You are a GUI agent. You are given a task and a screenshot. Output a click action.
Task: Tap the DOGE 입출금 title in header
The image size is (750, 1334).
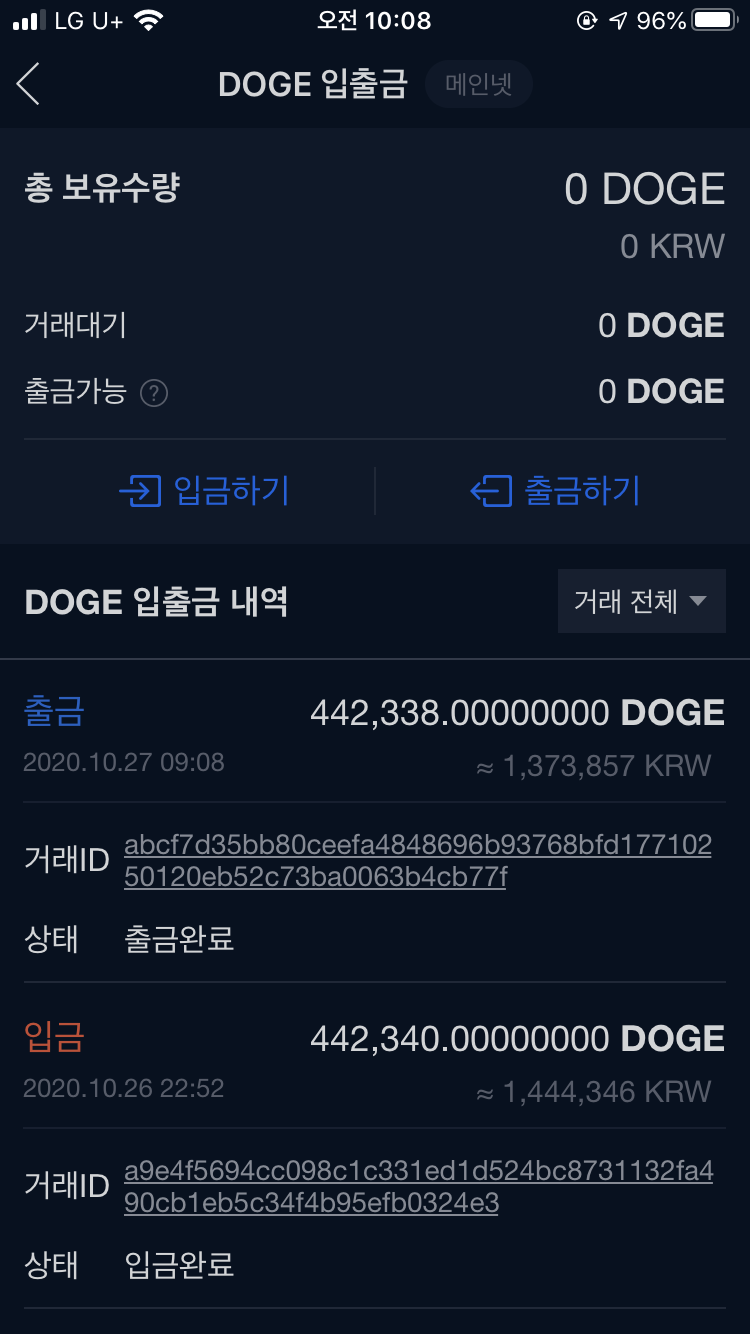coord(314,84)
